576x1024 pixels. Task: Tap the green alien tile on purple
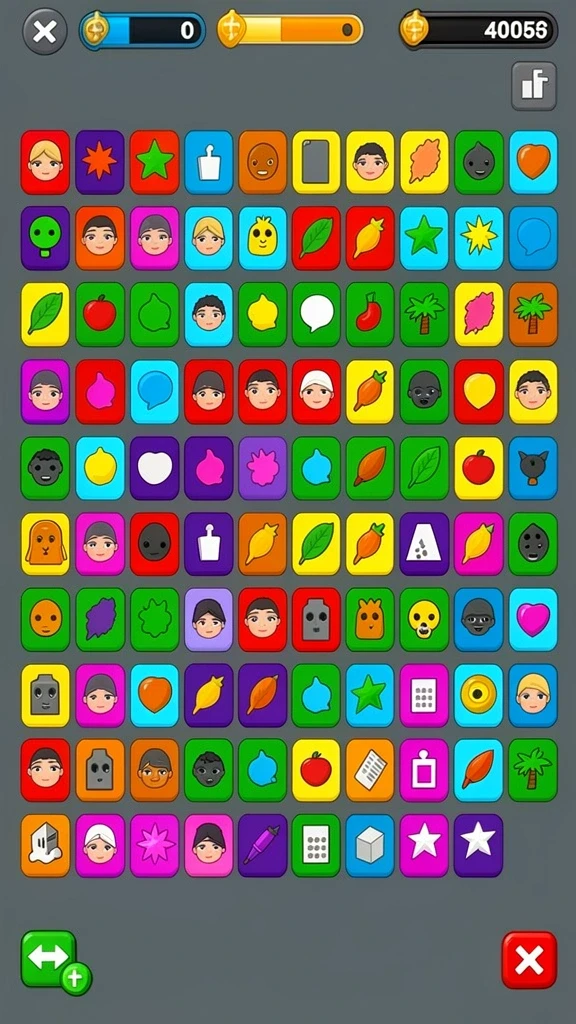click(x=45, y=238)
